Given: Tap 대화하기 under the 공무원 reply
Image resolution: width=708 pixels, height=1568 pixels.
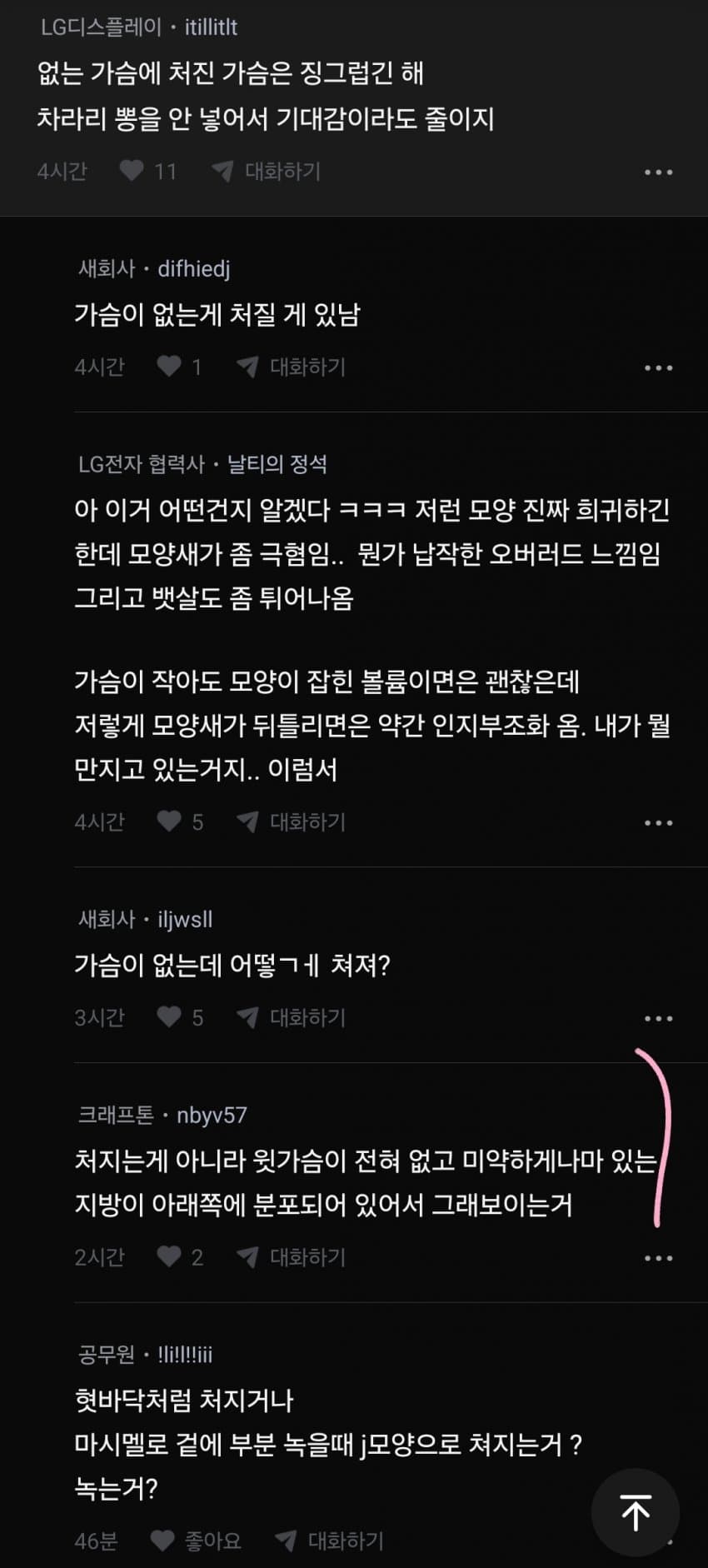Looking at the screenshot, I should [x=330, y=1541].
